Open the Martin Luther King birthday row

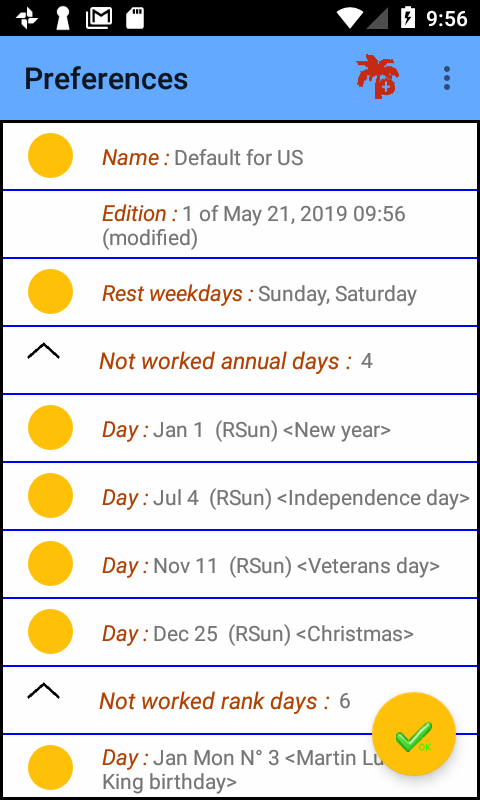240,766
